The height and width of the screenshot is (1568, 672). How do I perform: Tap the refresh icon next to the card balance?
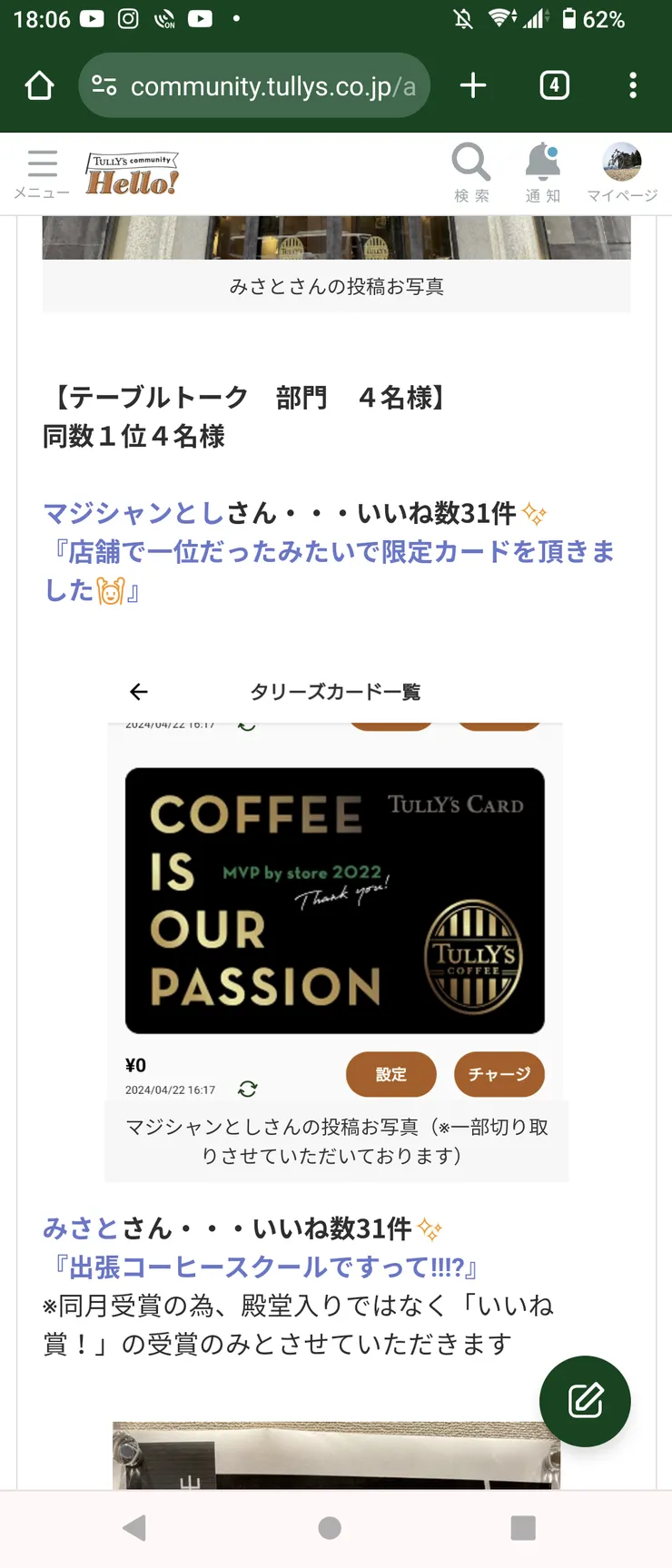pos(245,1089)
